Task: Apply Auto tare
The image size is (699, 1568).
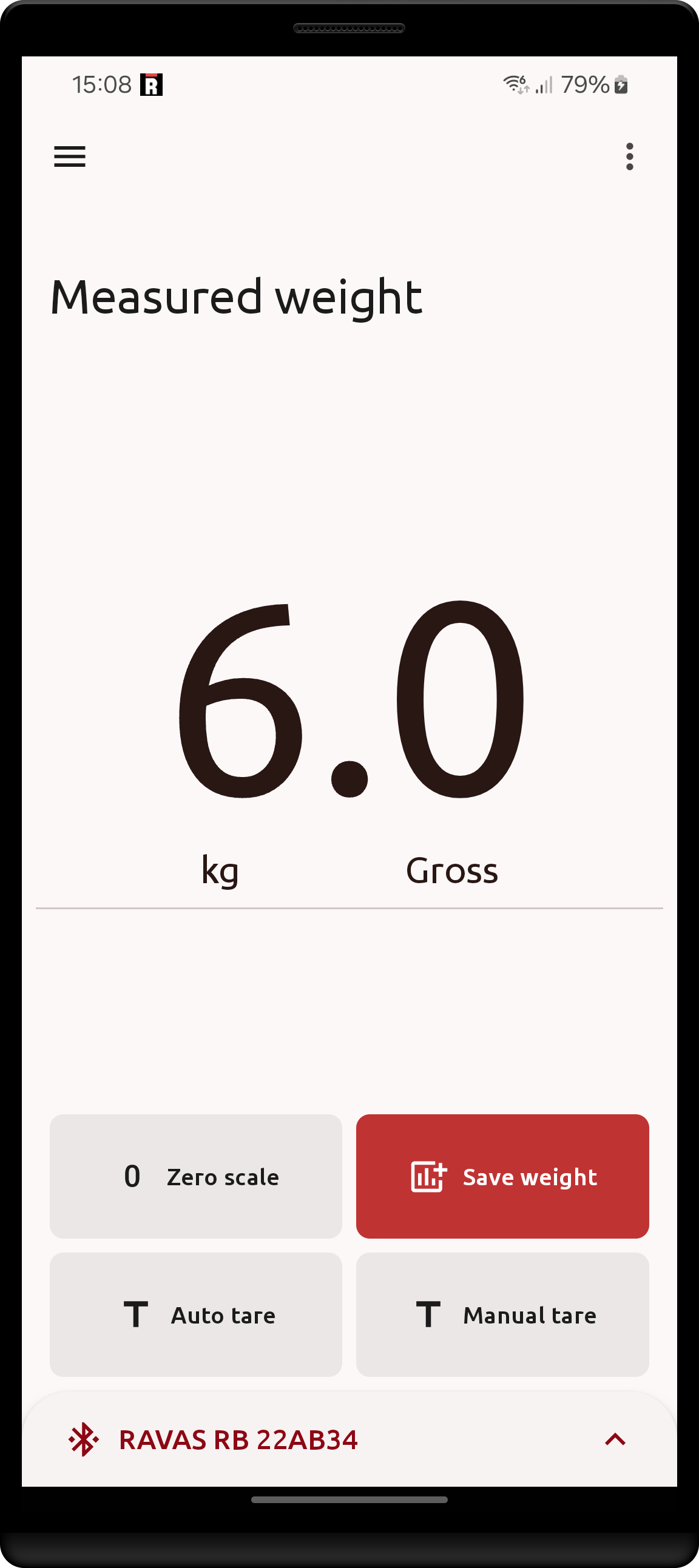Action: click(195, 1315)
